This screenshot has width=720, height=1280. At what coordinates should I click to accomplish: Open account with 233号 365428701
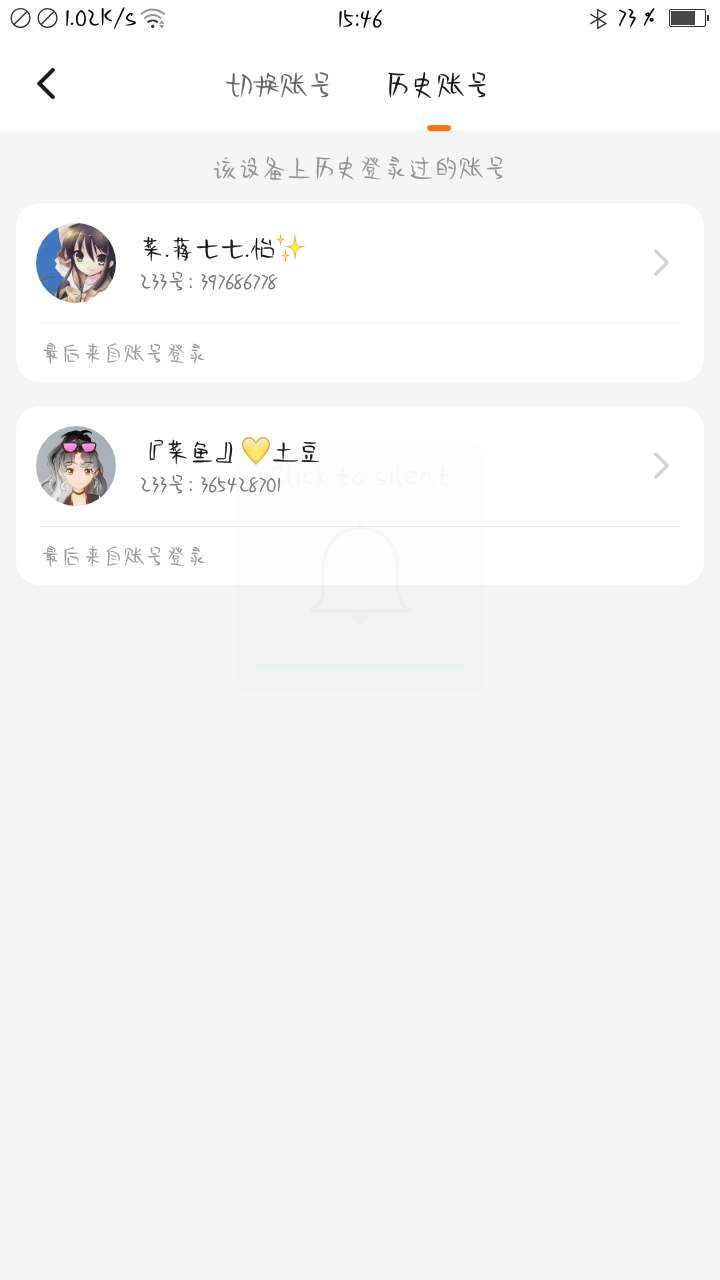click(x=360, y=467)
